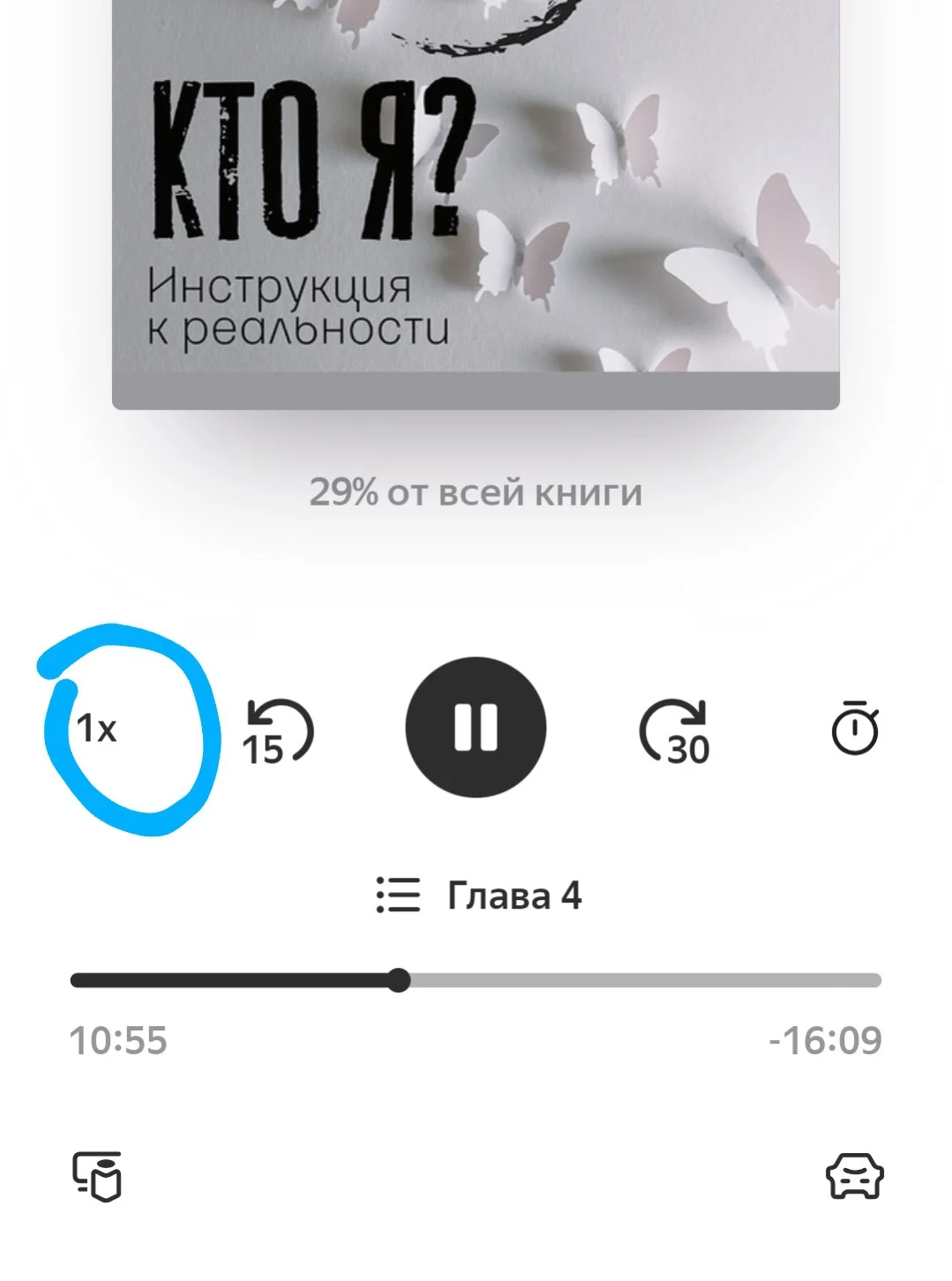The image size is (952, 1281).
Task: Pause the audiobook playback
Action: pyautogui.click(x=476, y=728)
